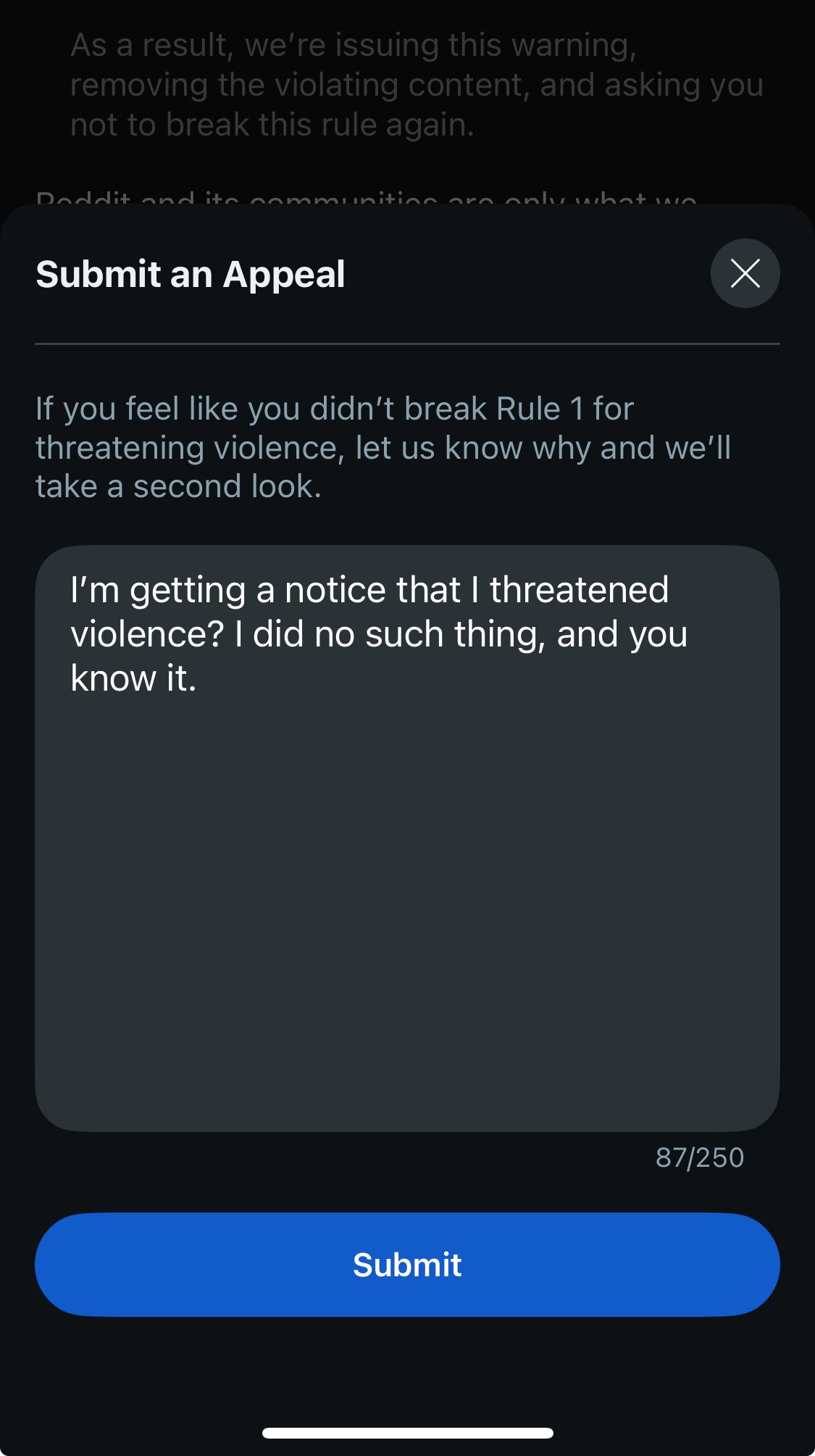Close the Submit an Appeal dialog
815x1456 pixels.
coord(745,273)
